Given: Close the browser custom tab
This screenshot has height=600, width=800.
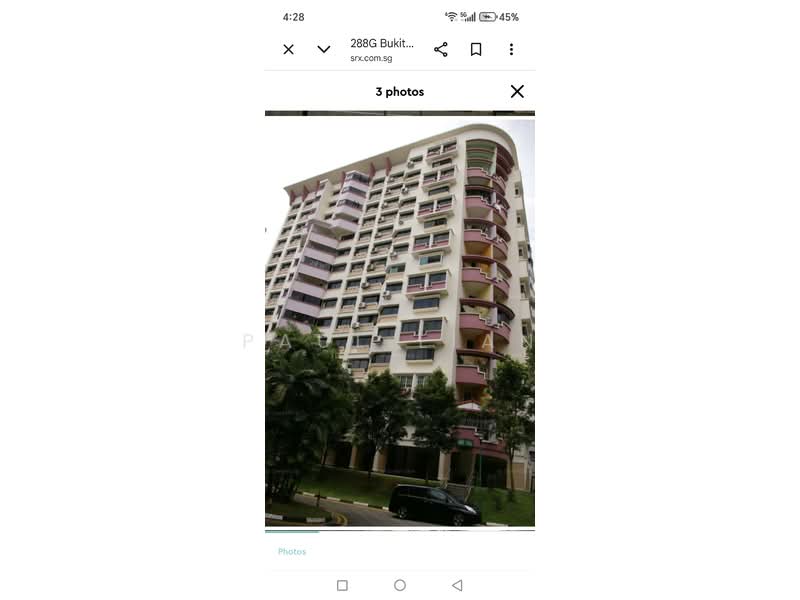Looking at the screenshot, I should [288, 49].
